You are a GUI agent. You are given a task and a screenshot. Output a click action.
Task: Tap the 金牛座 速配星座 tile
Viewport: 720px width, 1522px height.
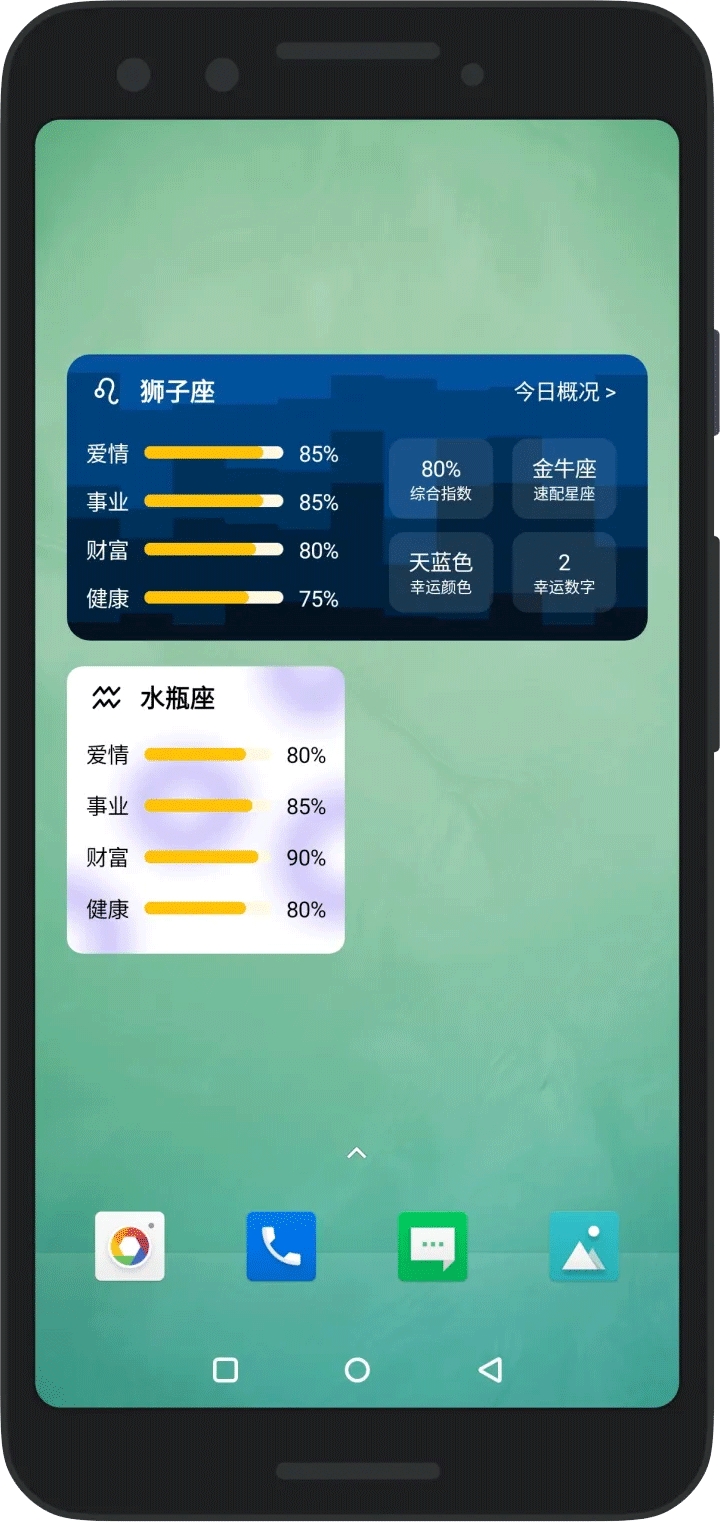pyautogui.click(x=564, y=478)
